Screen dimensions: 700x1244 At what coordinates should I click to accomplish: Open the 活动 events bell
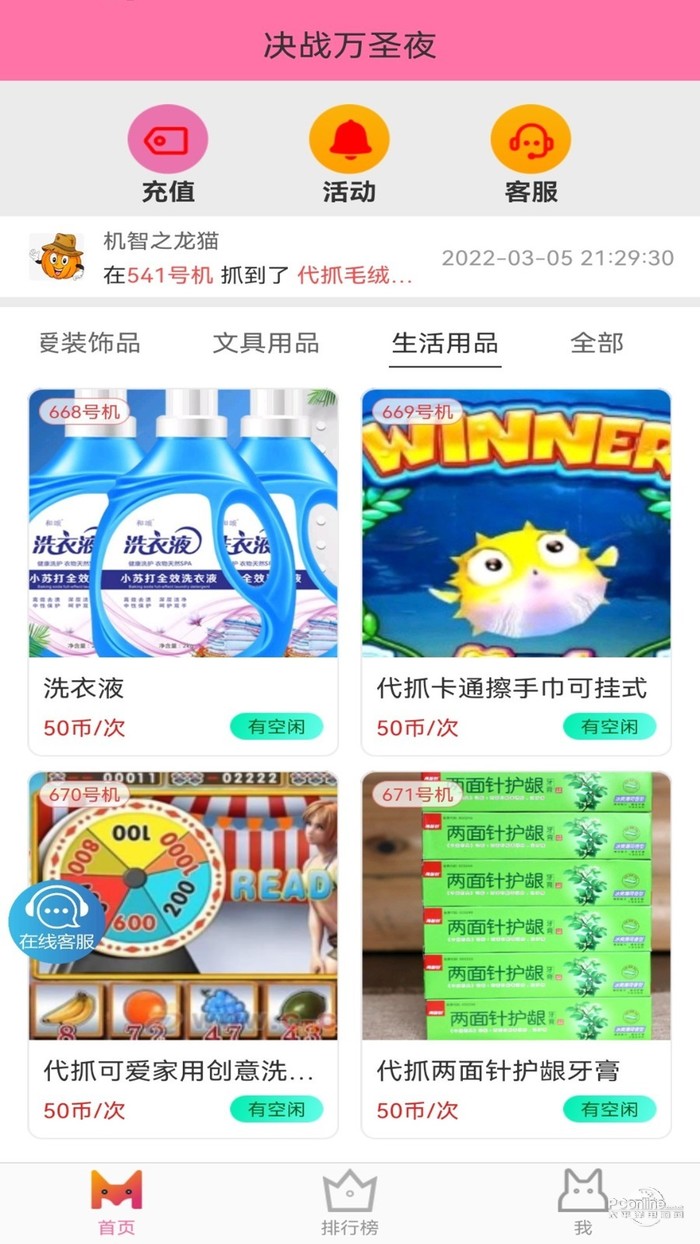pyautogui.click(x=349, y=154)
